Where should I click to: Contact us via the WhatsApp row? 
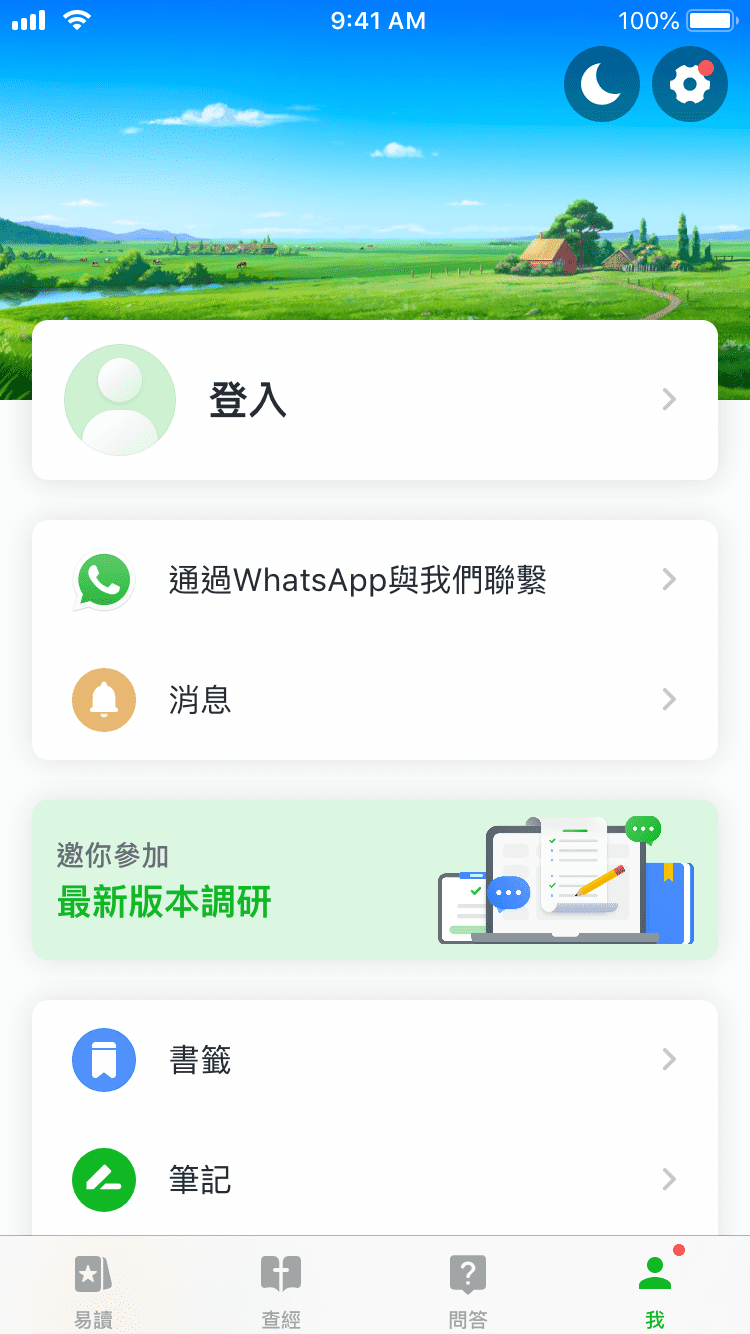[375, 580]
